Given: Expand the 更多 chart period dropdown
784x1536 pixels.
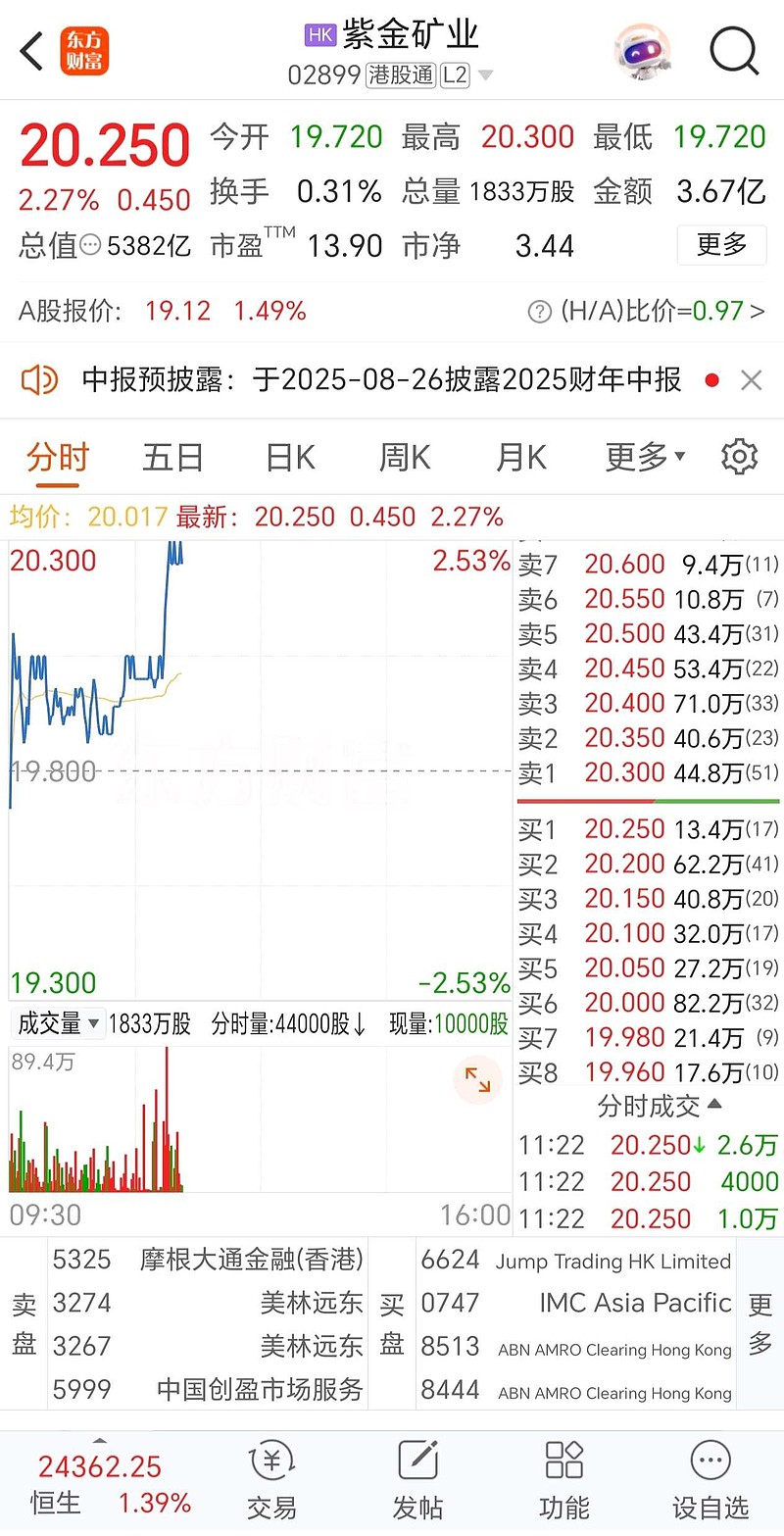Looking at the screenshot, I should tap(645, 458).
